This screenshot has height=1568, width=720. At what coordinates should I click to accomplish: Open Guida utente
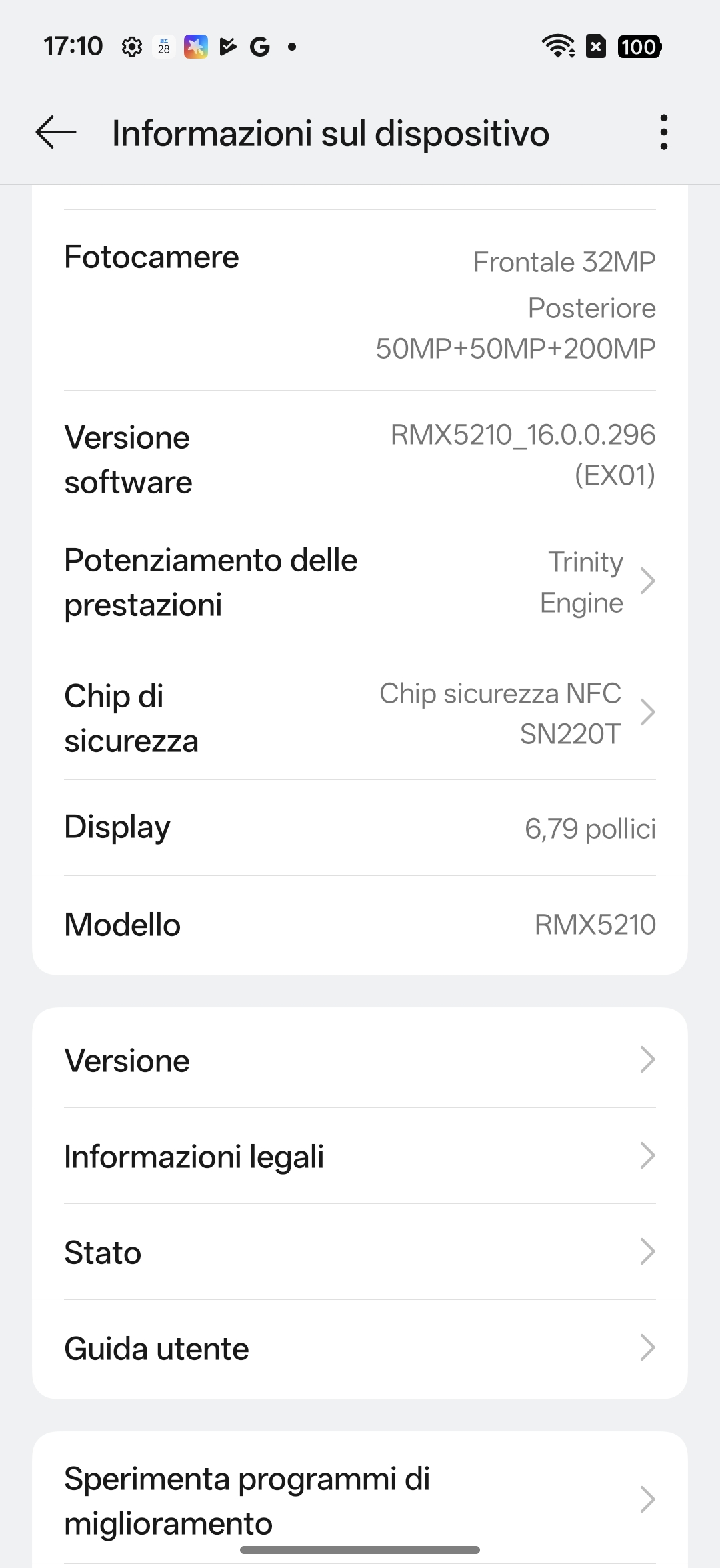point(360,1348)
